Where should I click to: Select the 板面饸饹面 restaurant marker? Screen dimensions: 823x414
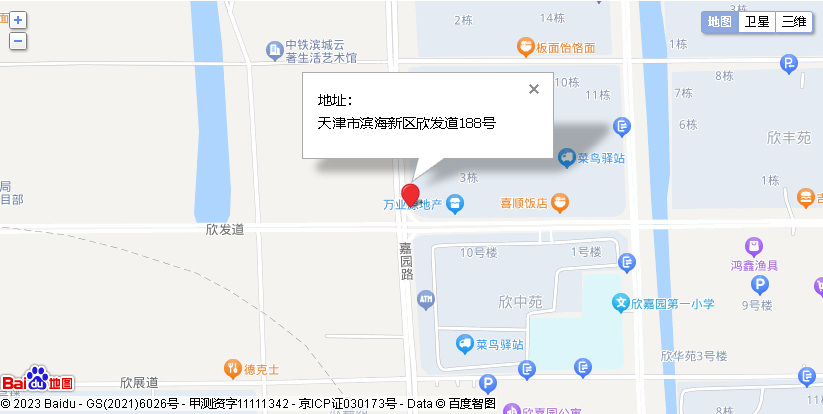pyautogui.click(x=524, y=46)
